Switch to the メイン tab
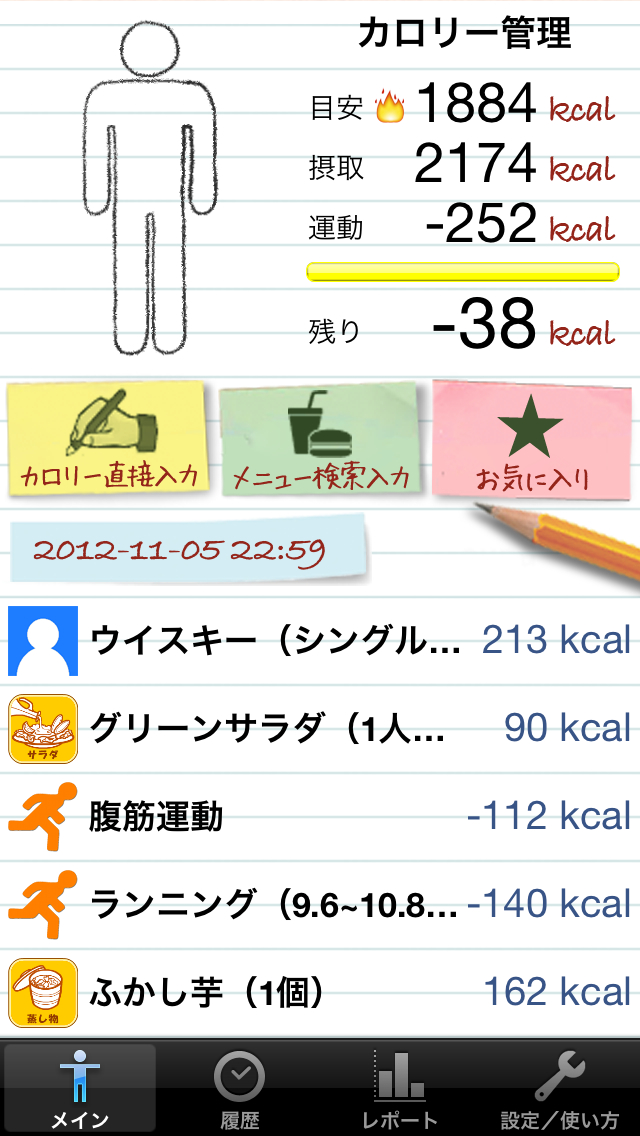Image resolution: width=640 pixels, height=1136 pixels. coord(80,1088)
